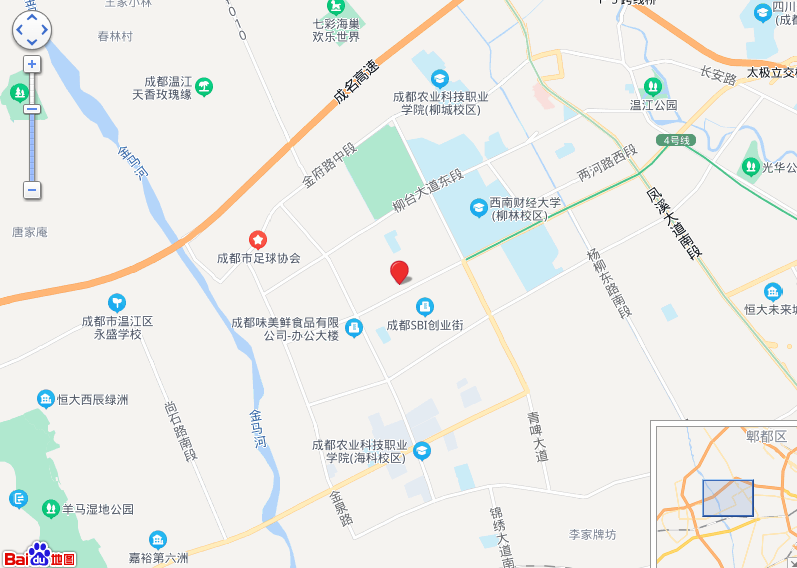Pan the map upward with arrow control
The height and width of the screenshot is (568, 797).
pos(32,17)
